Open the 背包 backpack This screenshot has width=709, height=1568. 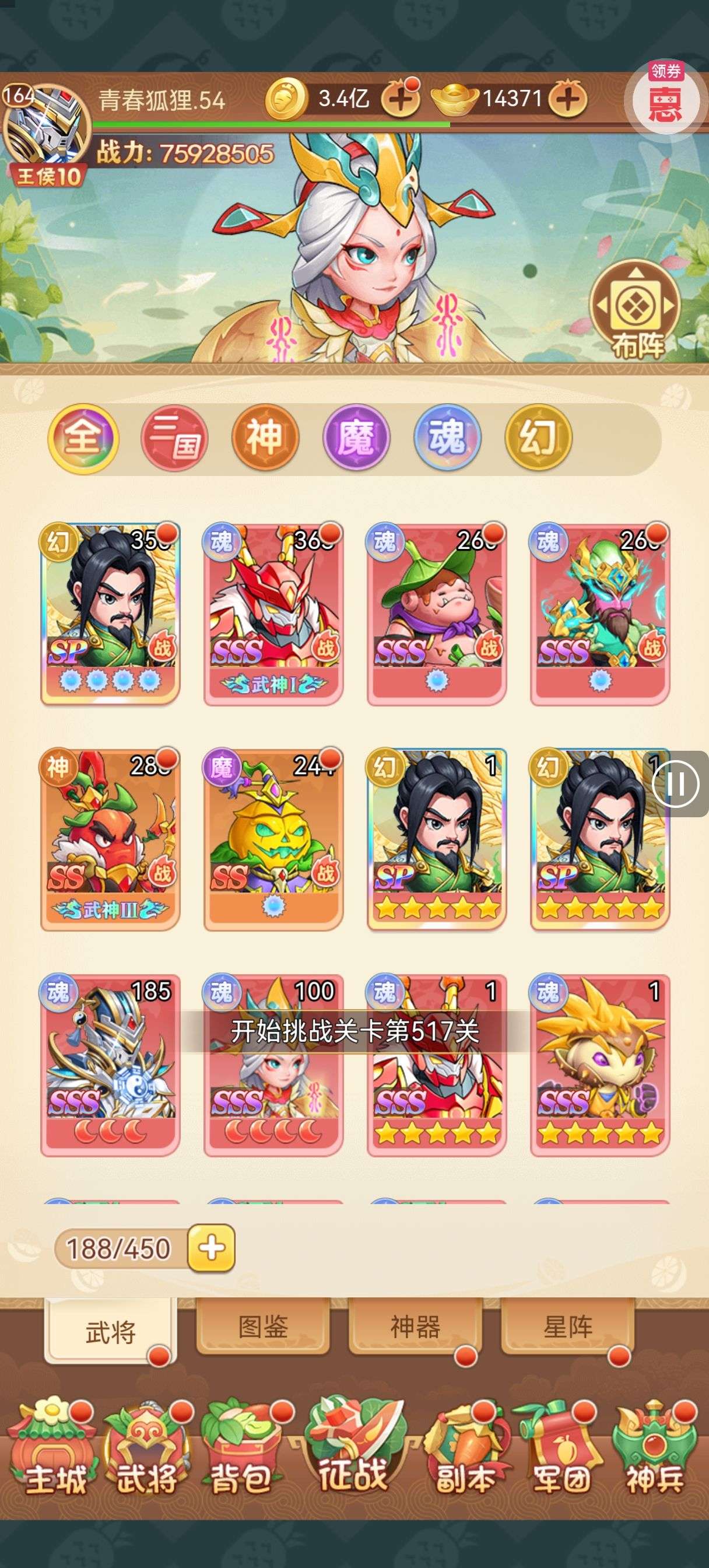click(241, 1448)
